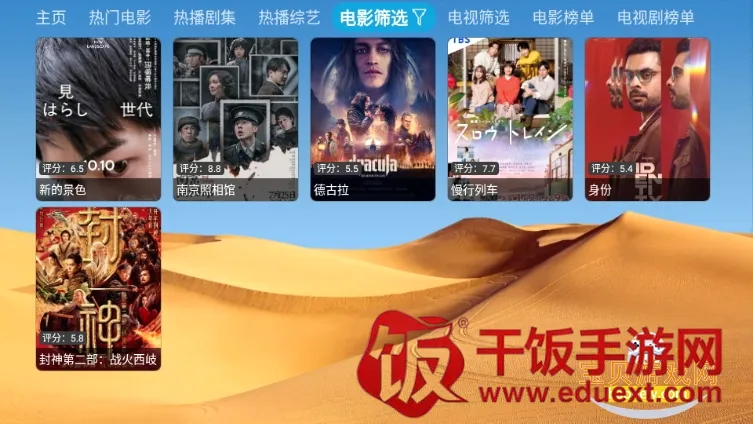Open 封神第二部:战火西岐
The width and height of the screenshot is (753, 424).
click(98, 289)
